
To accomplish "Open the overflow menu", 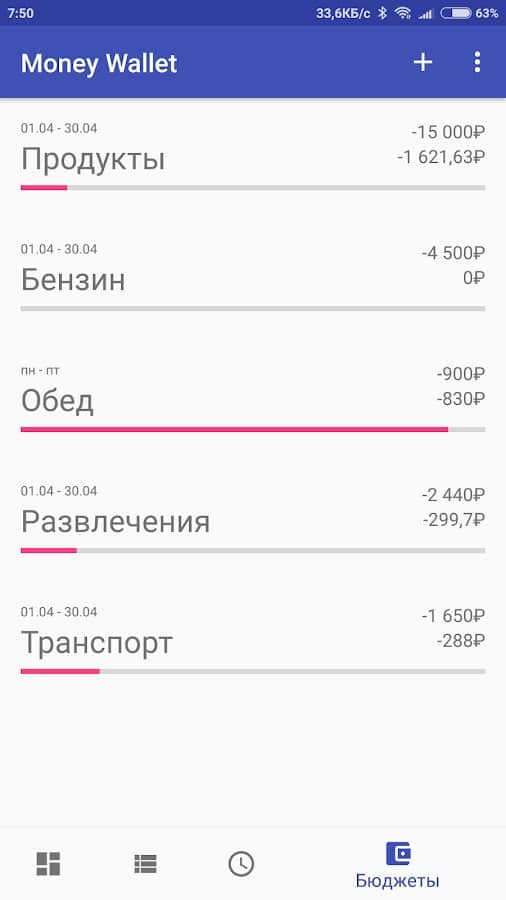I will point(477,62).
